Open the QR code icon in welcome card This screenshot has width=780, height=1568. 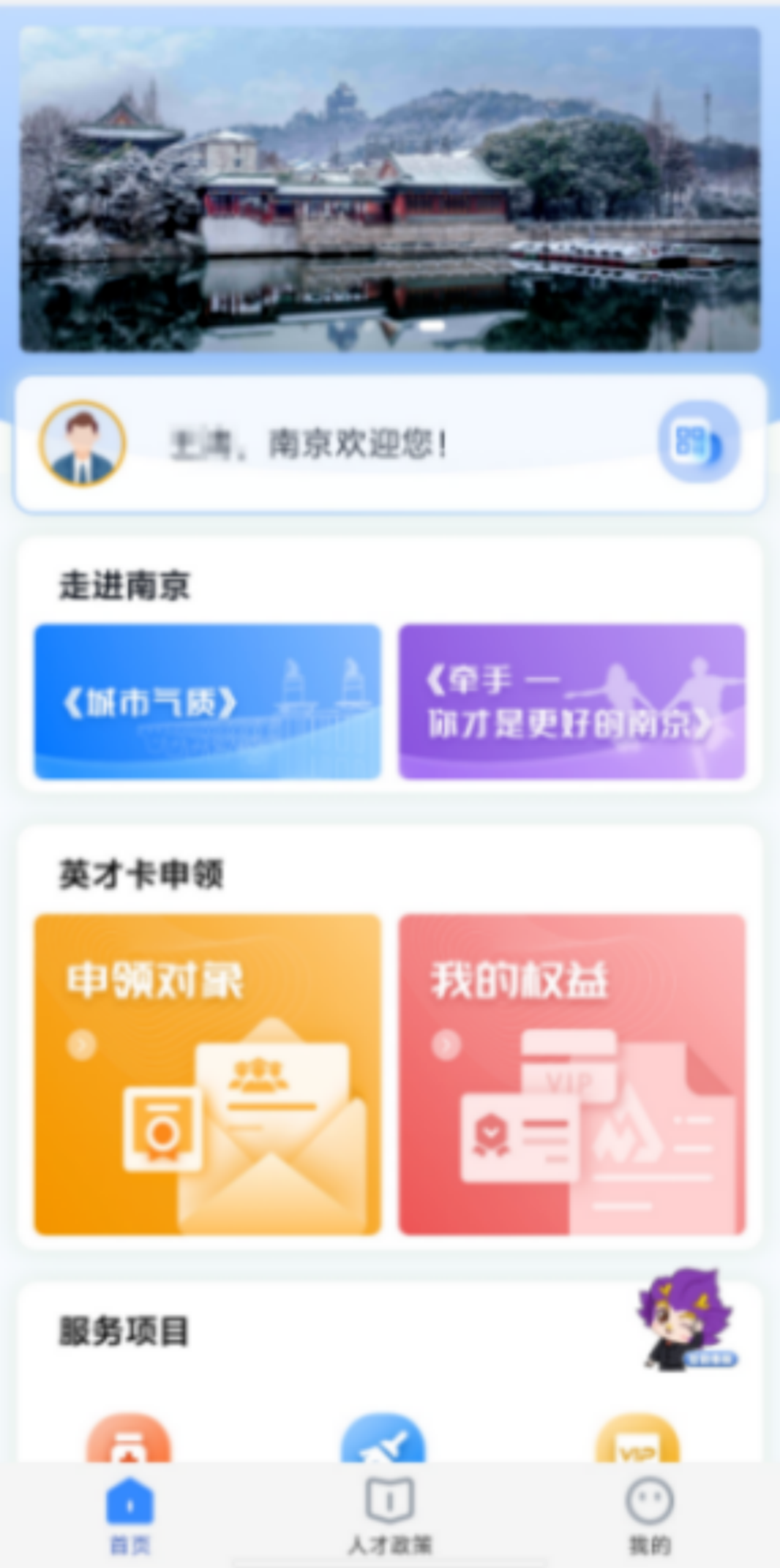pyautogui.click(x=698, y=442)
